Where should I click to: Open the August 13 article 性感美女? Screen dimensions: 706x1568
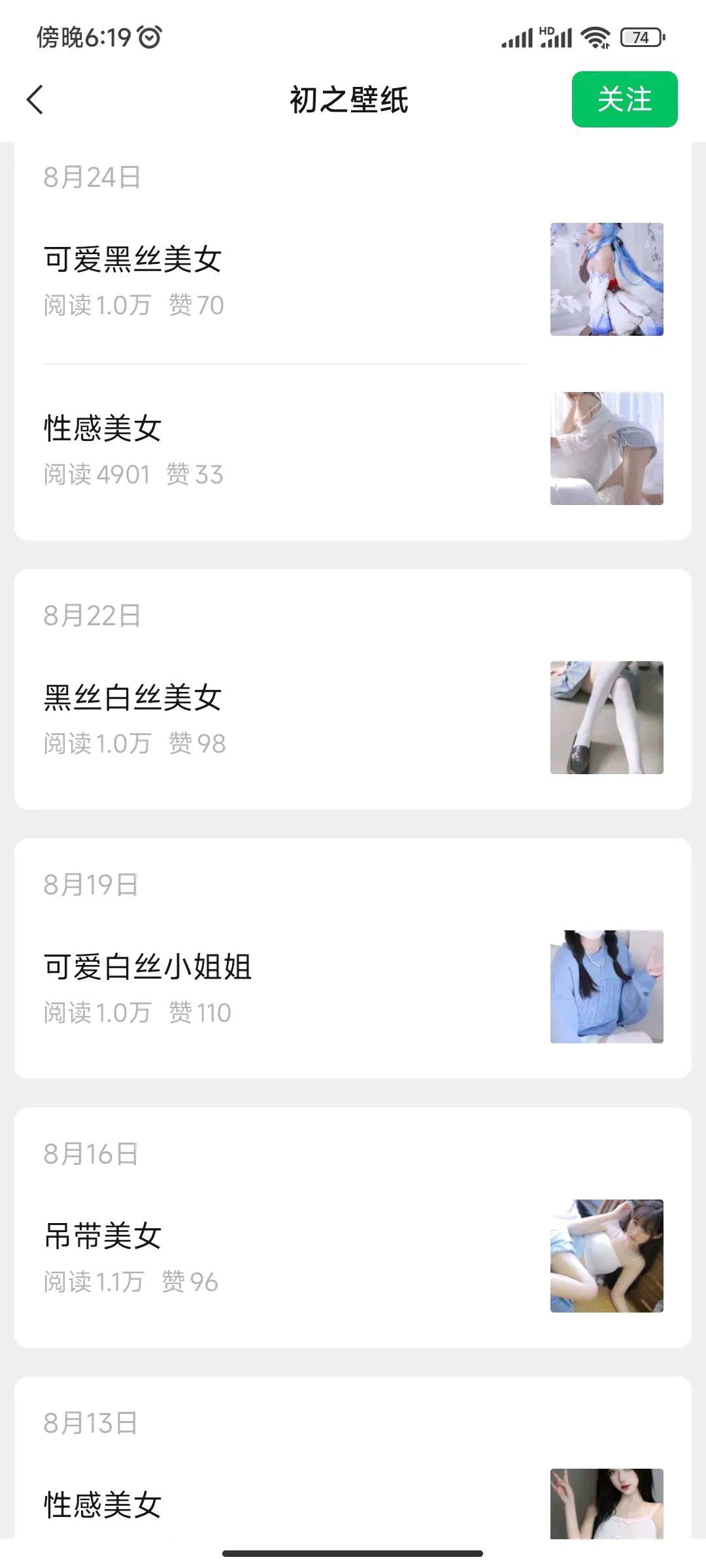tap(103, 1505)
